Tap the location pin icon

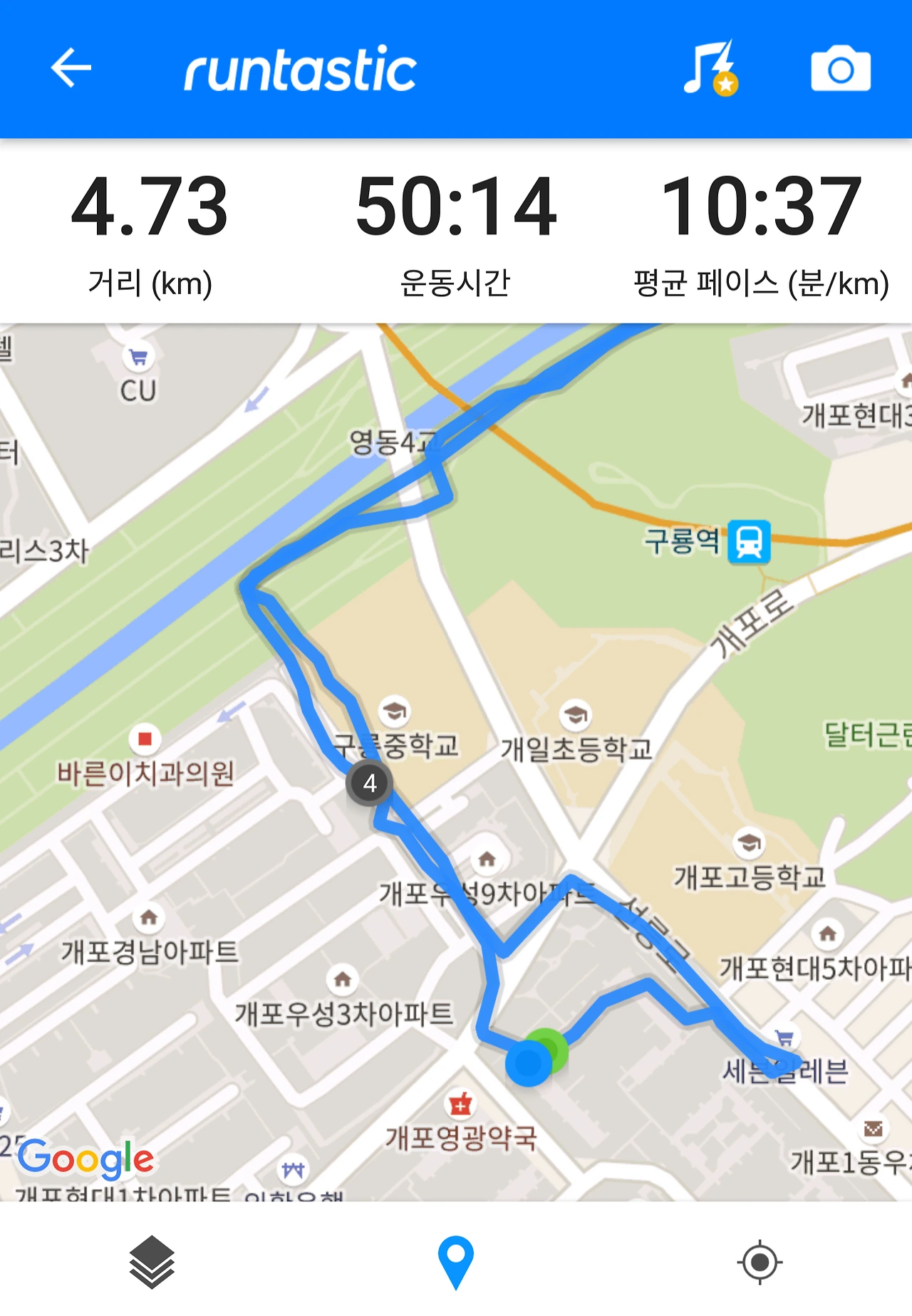[456, 1263]
